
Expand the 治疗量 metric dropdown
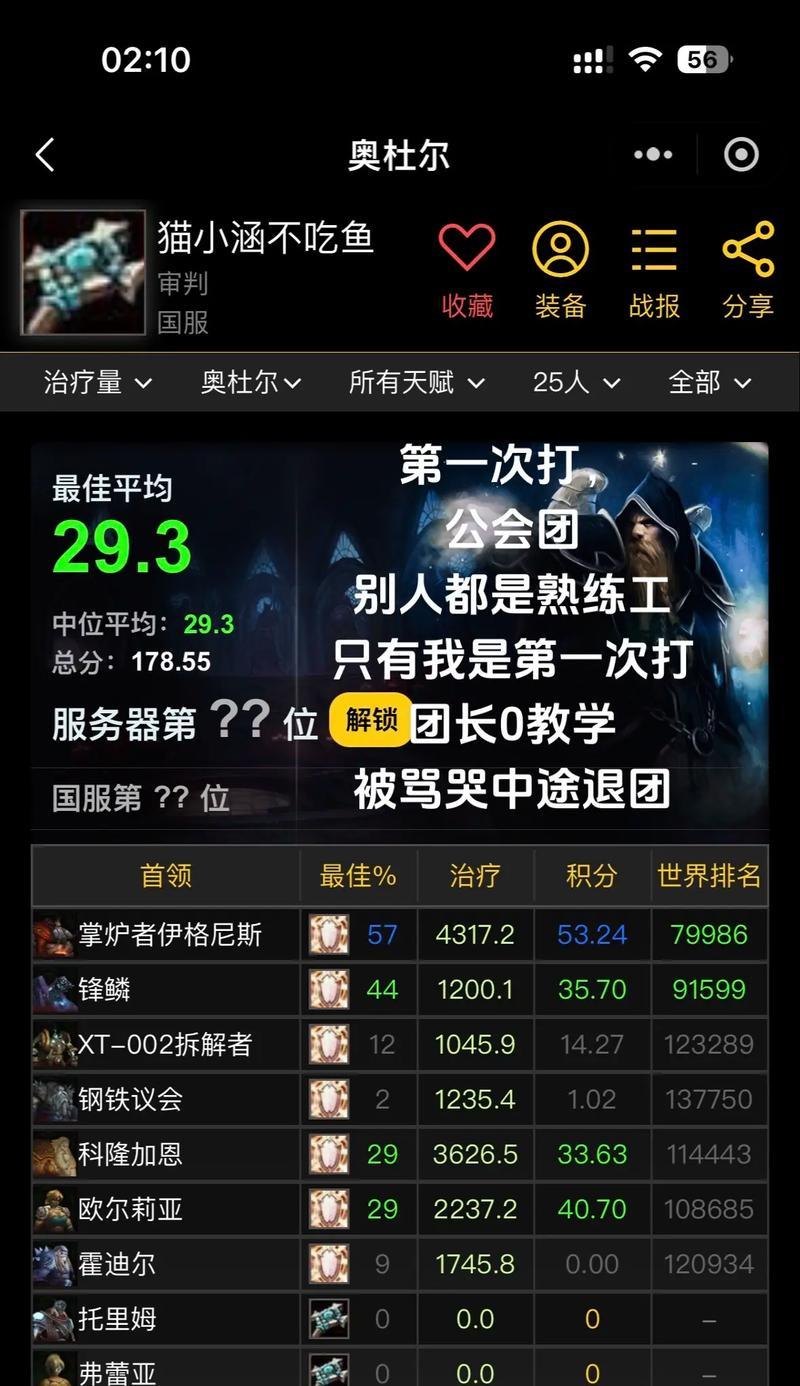pyautogui.click(x=98, y=382)
